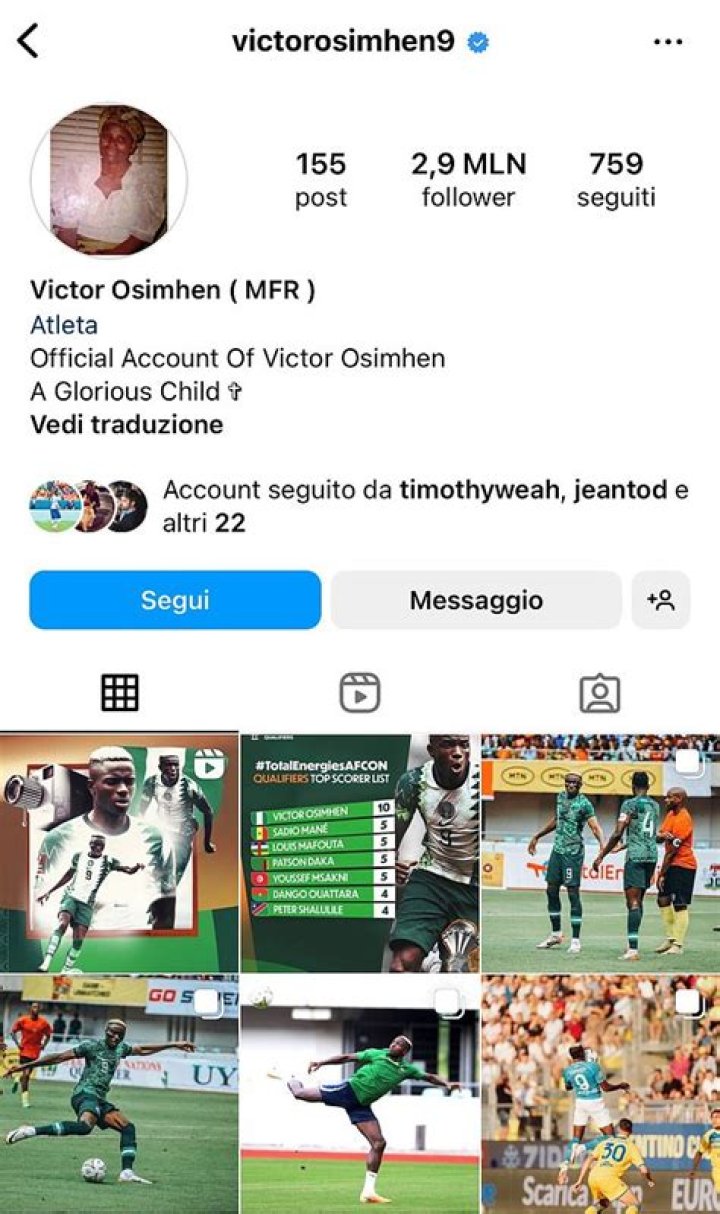The height and width of the screenshot is (1214, 720).
Task: Open a chat with the Messaggio button
Action: pos(477,599)
